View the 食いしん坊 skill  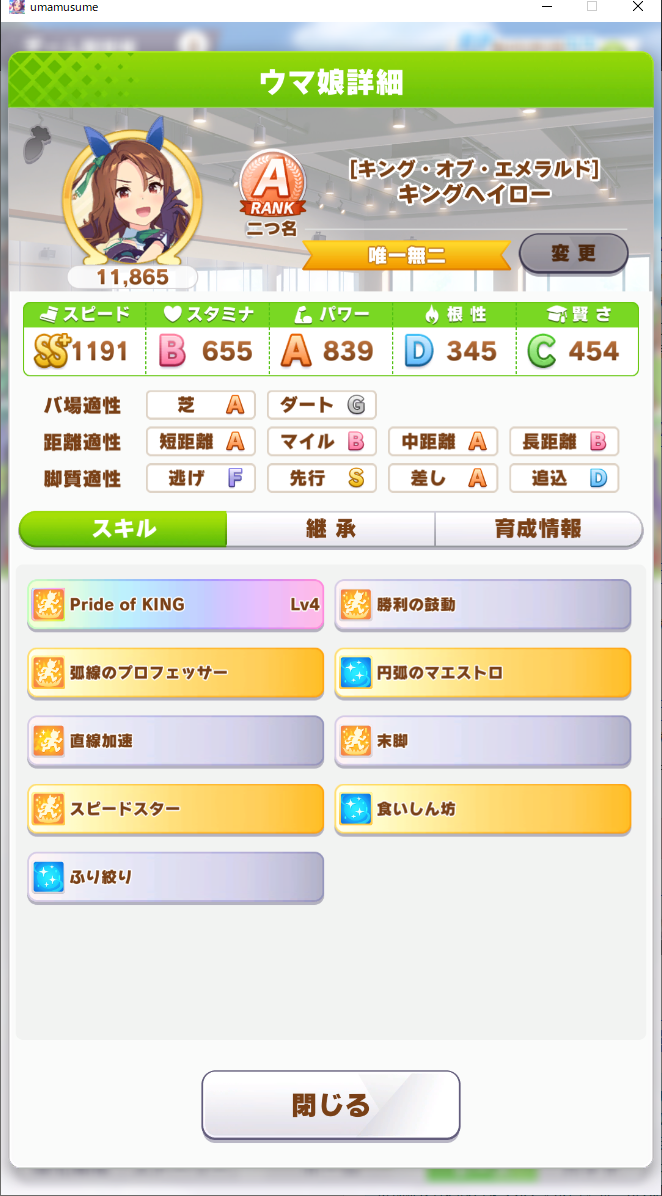point(483,809)
